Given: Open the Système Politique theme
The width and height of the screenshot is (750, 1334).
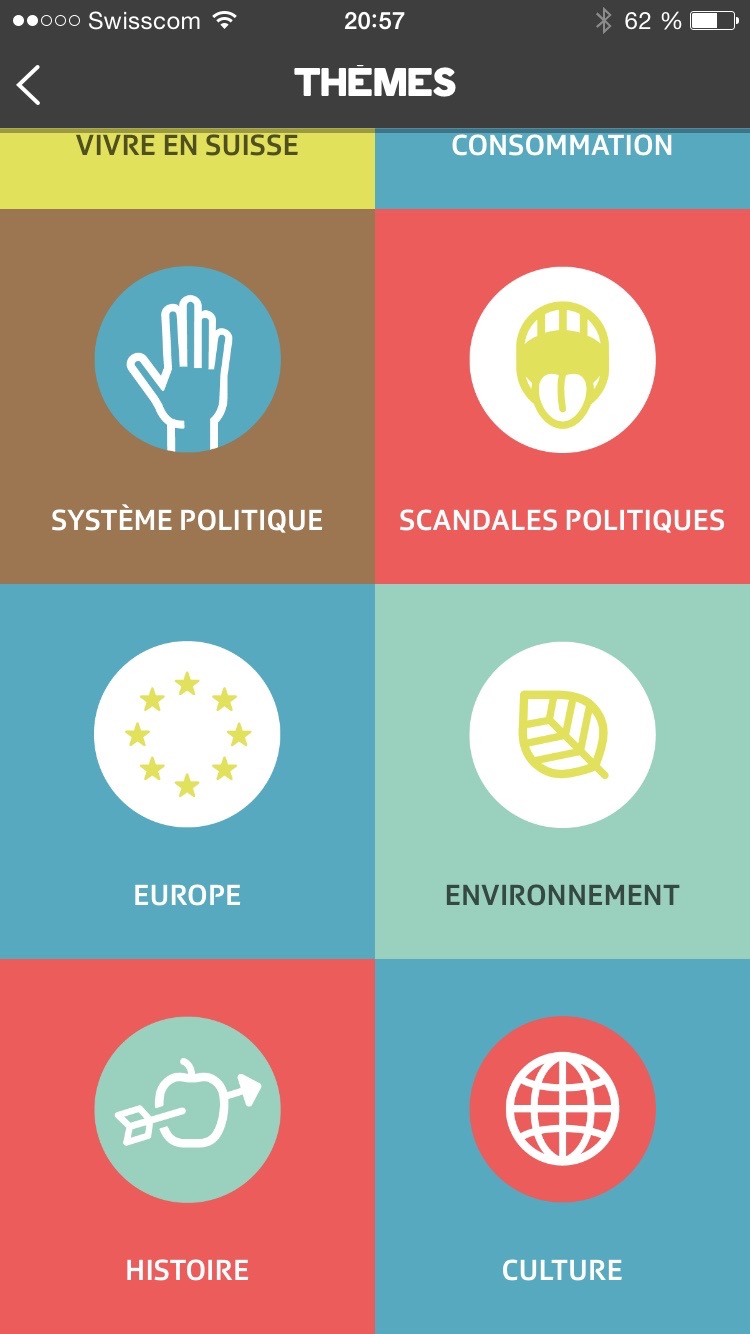Looking at the screenshot, I should pyautogui.click(x=187, y=396).
